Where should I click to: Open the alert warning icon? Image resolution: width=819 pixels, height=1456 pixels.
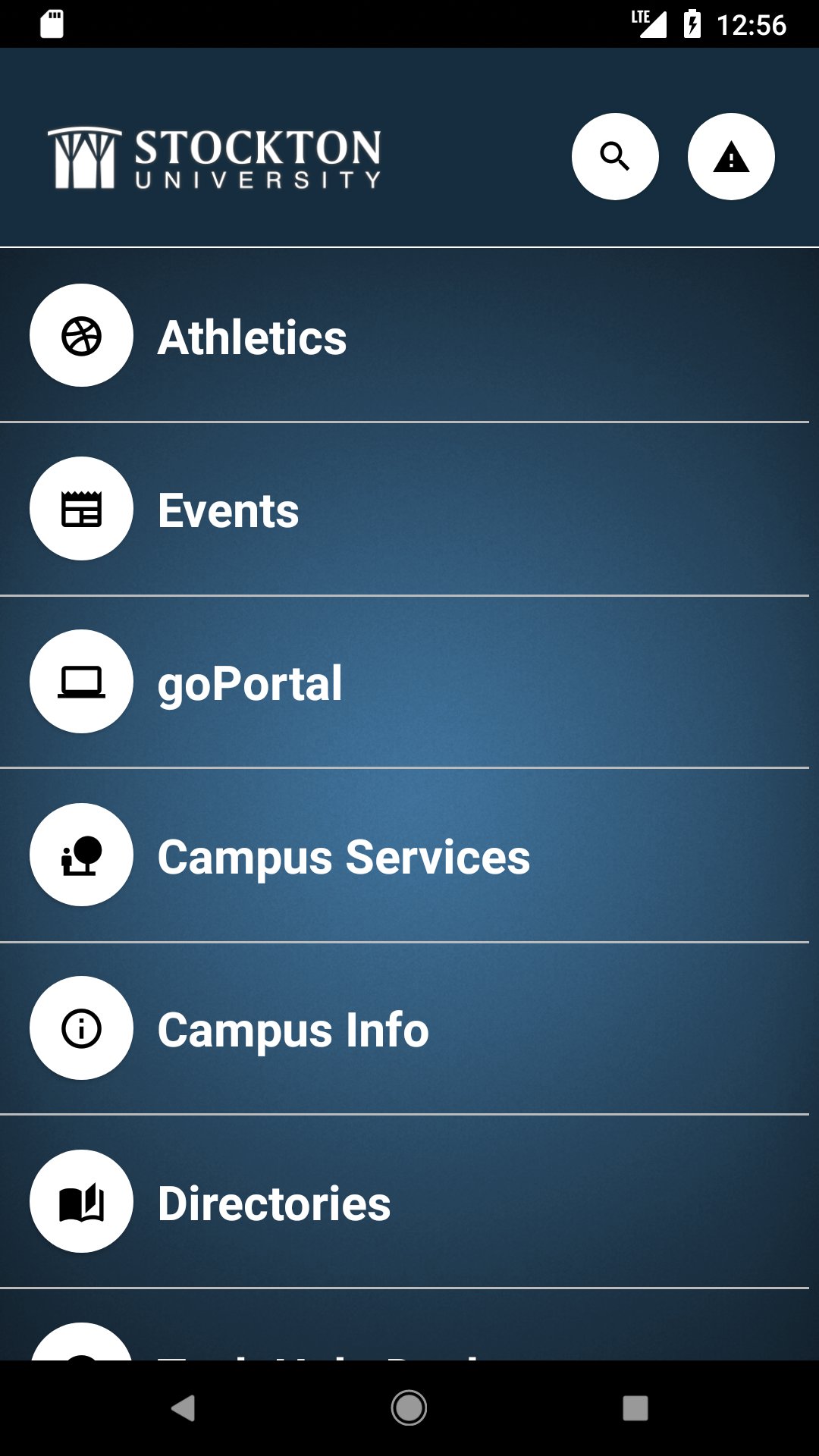pos(731,157)
